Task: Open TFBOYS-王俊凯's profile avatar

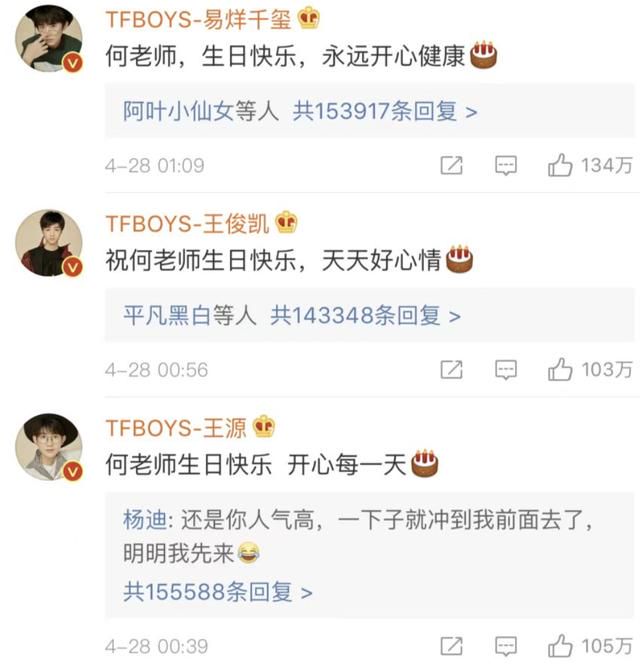Action: [47, 243]
